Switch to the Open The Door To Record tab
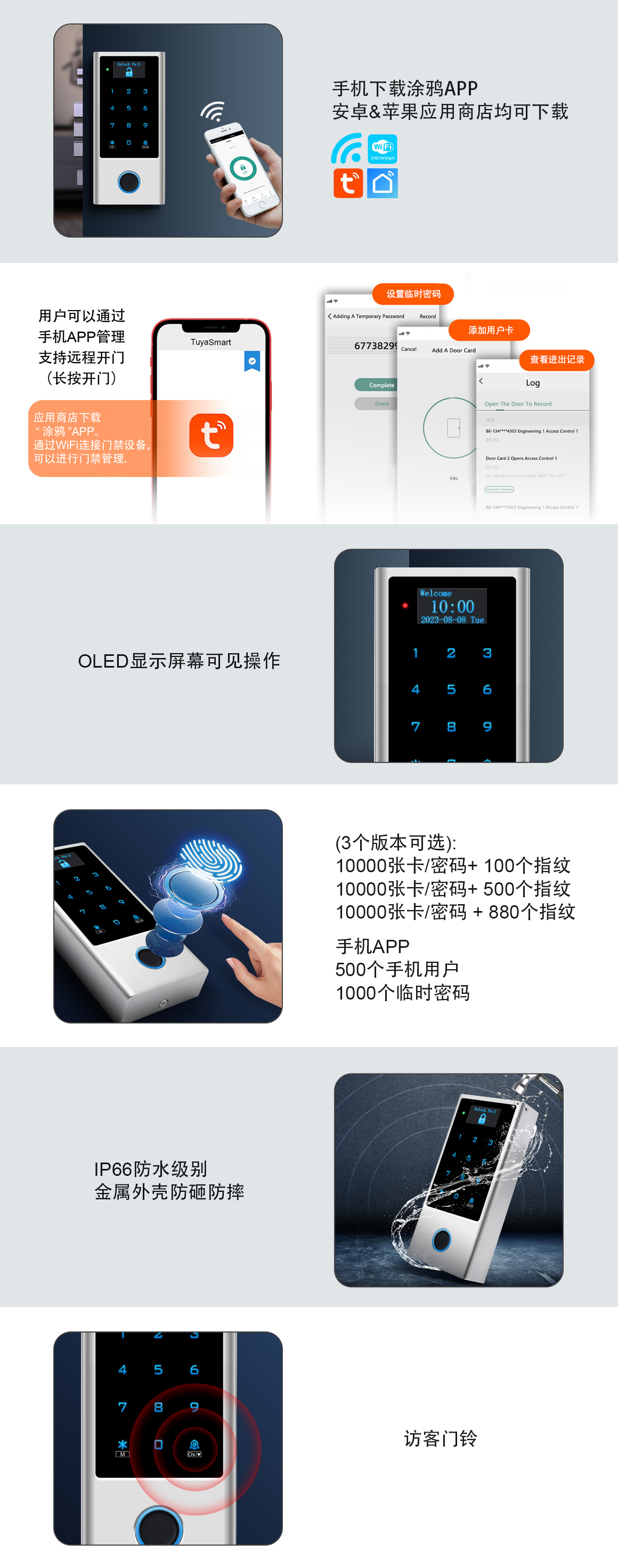Screen dimensions: 618x1568 coord(518,403)
